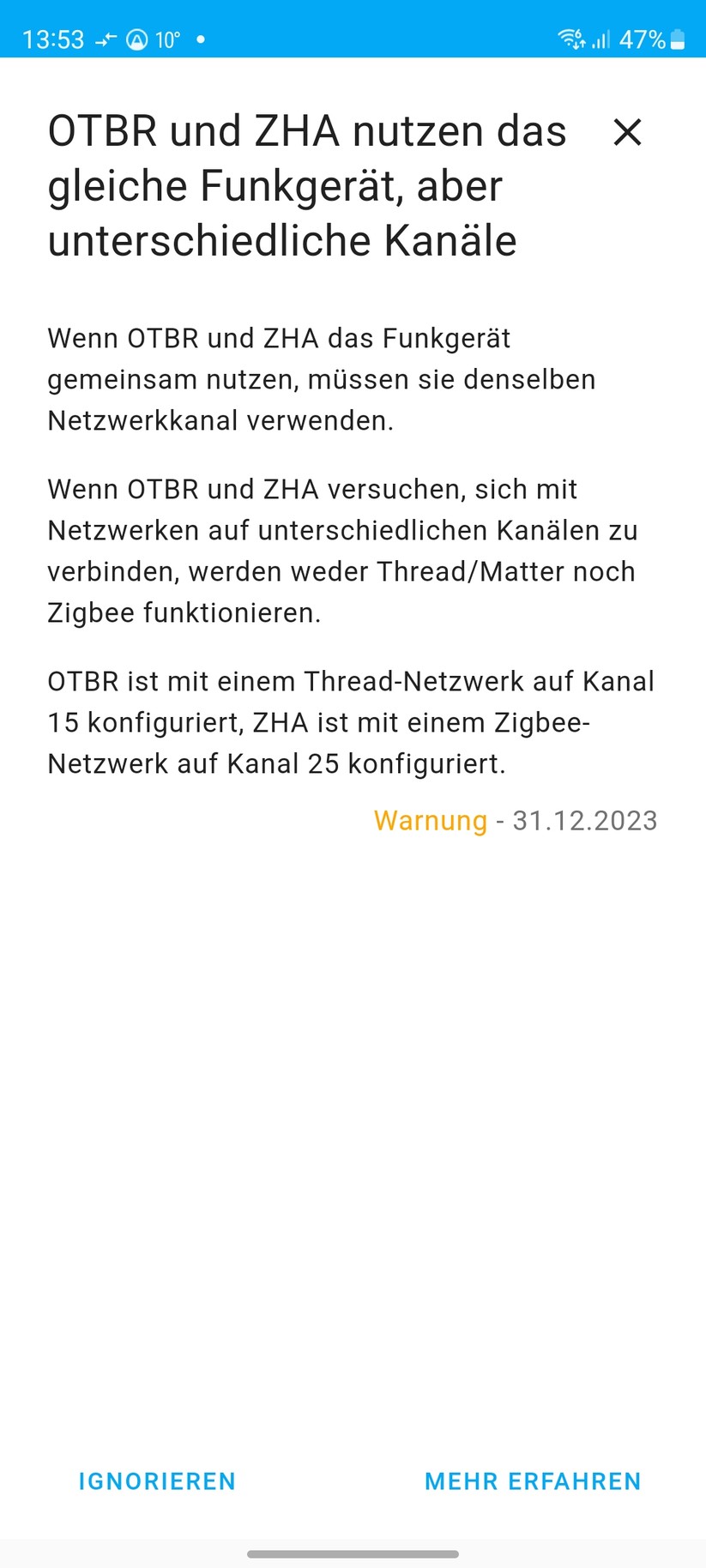Close the OTBR warning dialog
Image resolution: width=706 pixels, height=1568 pixels.
point(628,133)
